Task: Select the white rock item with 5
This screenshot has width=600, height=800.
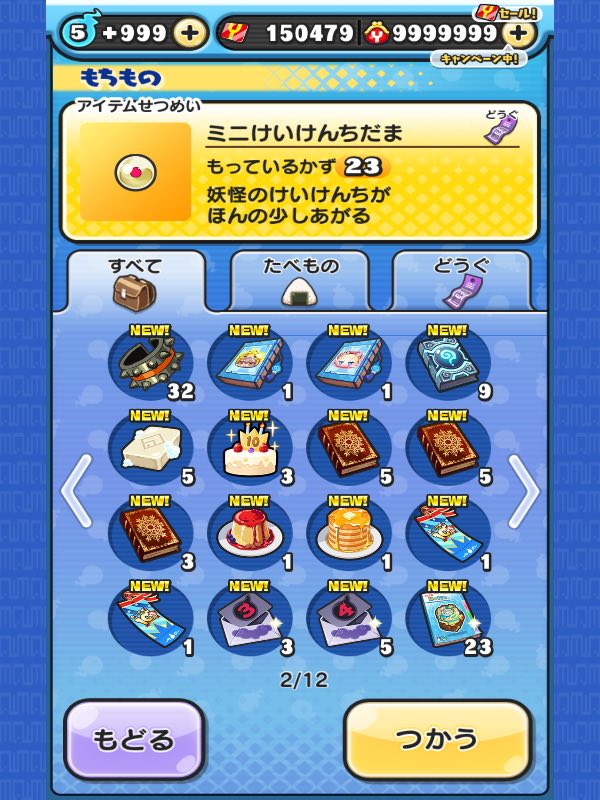Action: [x=150, y=448]
